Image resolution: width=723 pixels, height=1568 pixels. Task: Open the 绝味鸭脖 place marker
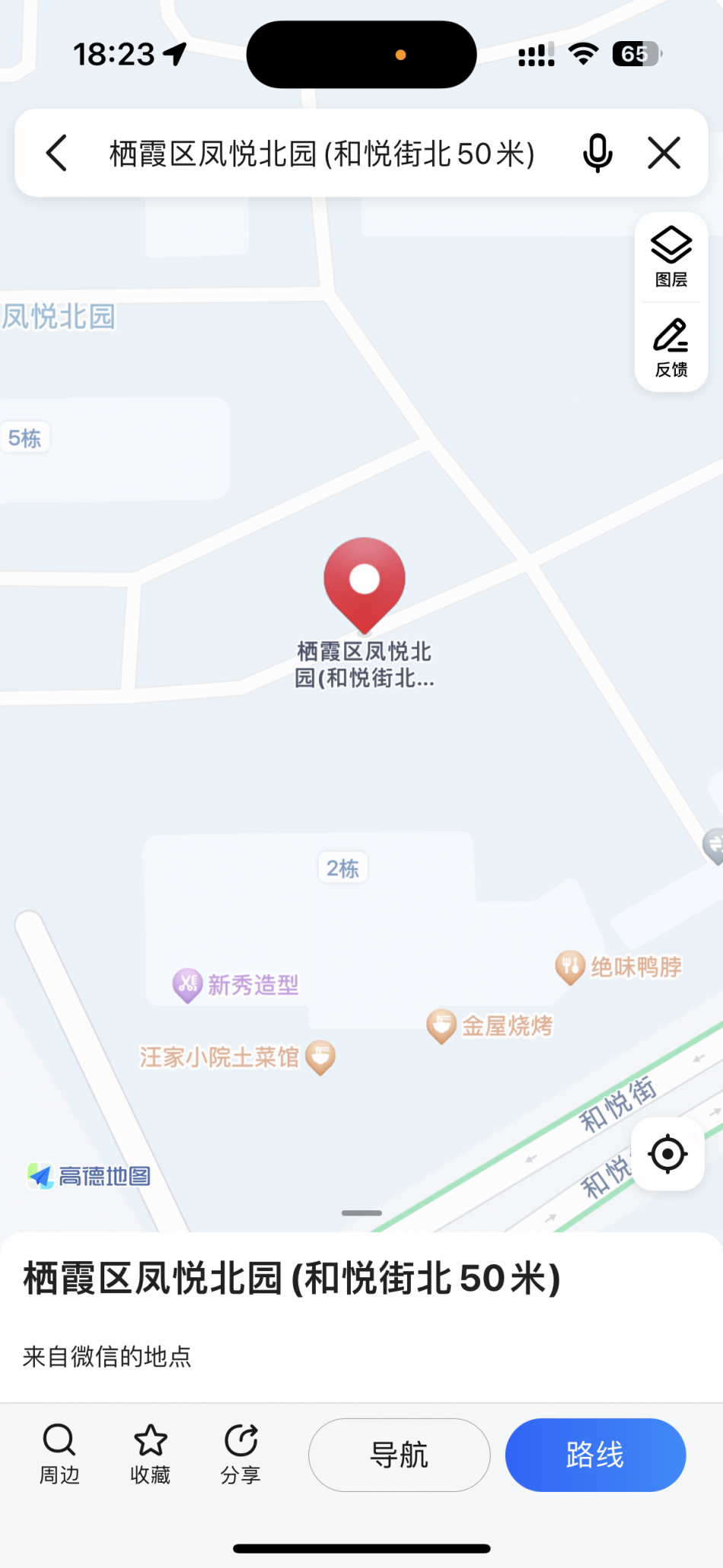pos(570,967)
